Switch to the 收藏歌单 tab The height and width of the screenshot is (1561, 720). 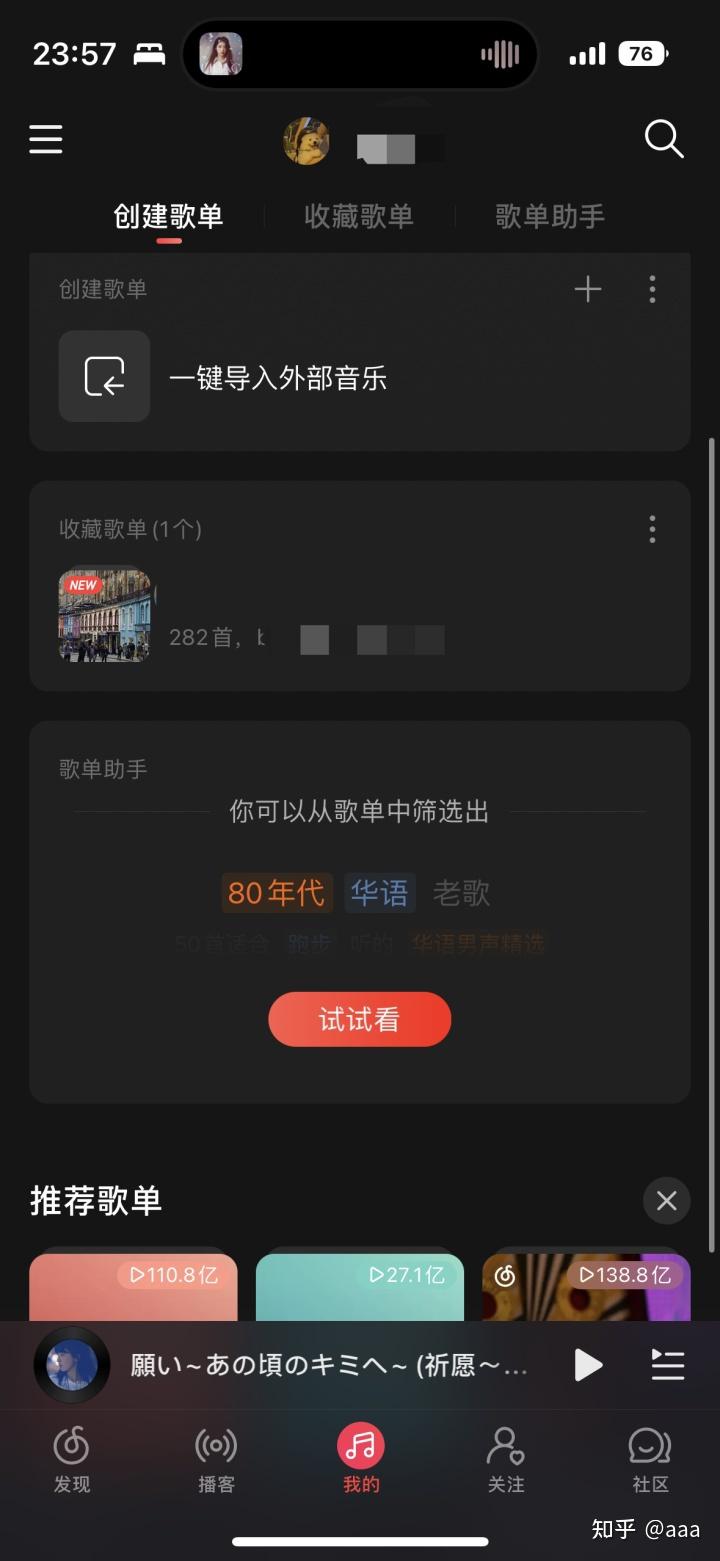tap(358, 216)
